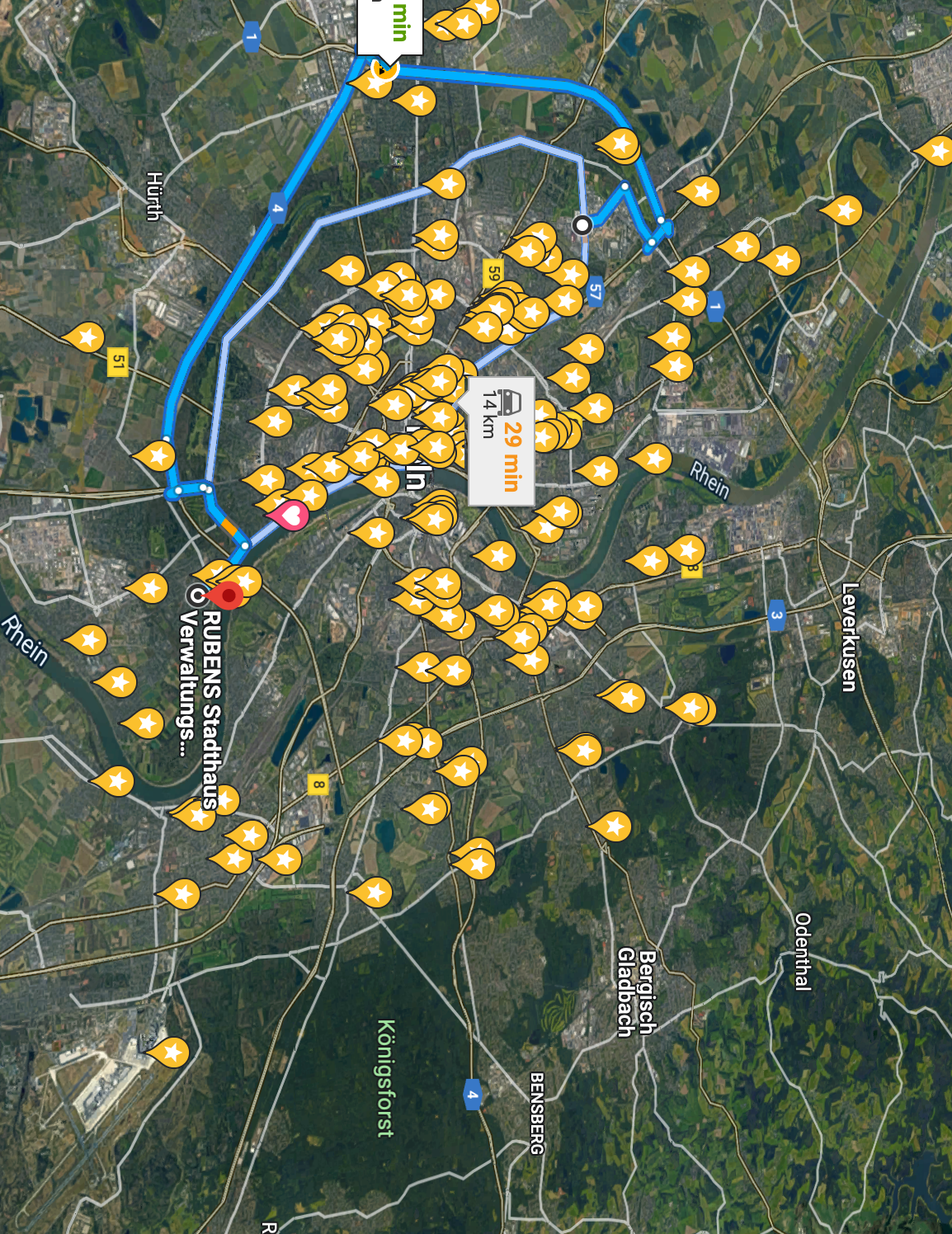The image size is (952, 1234).
Task: Select the 29 min, 14 km route label
Action: (501, 441)
